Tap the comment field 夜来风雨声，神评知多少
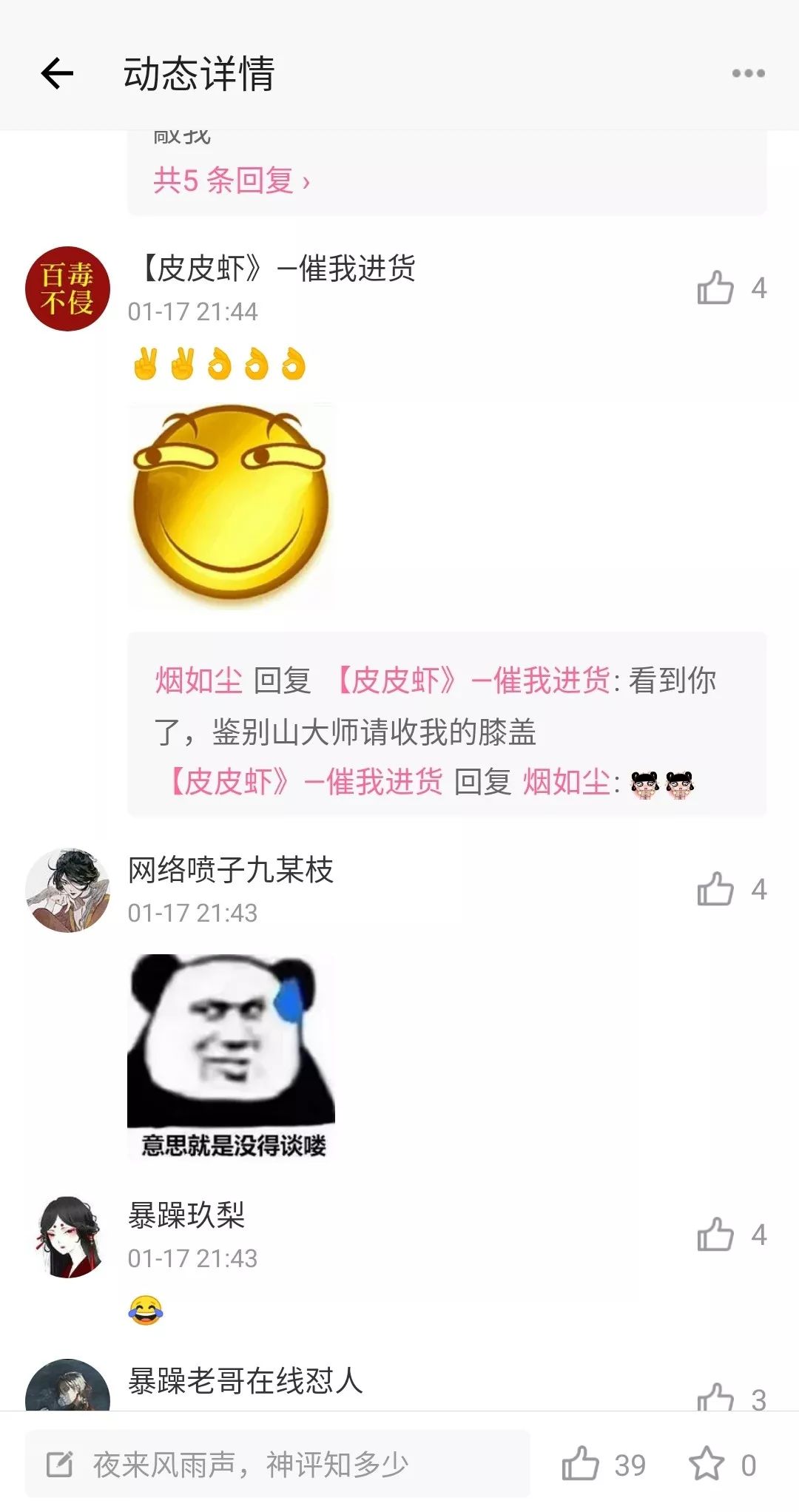Screen dimensions: 799x1512 277,1464
